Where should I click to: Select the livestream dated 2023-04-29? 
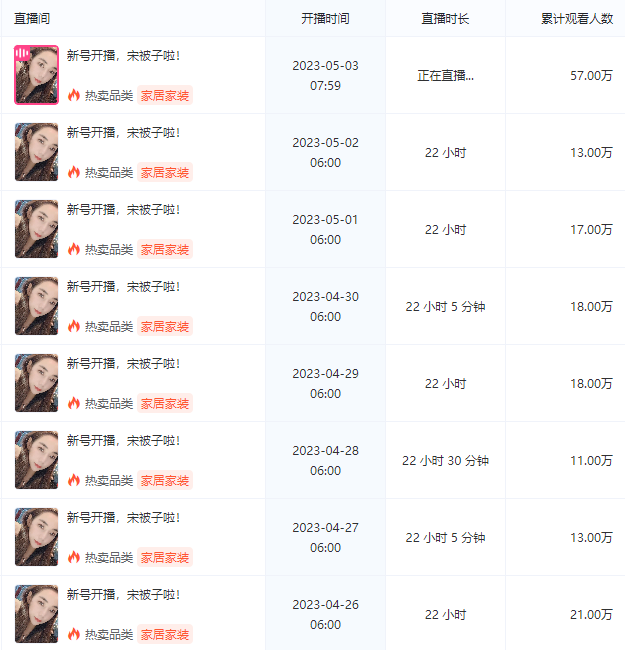point(123,364)
